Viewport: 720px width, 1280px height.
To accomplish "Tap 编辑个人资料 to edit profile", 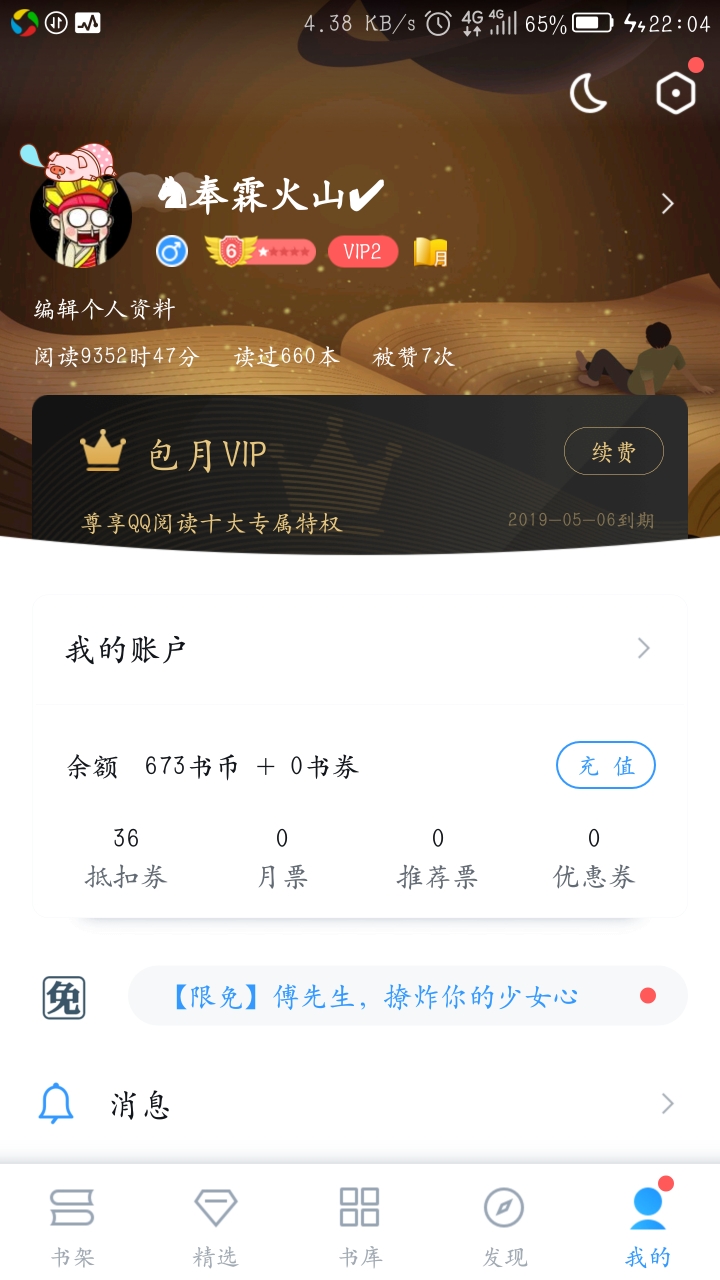I will coord(104,309).
